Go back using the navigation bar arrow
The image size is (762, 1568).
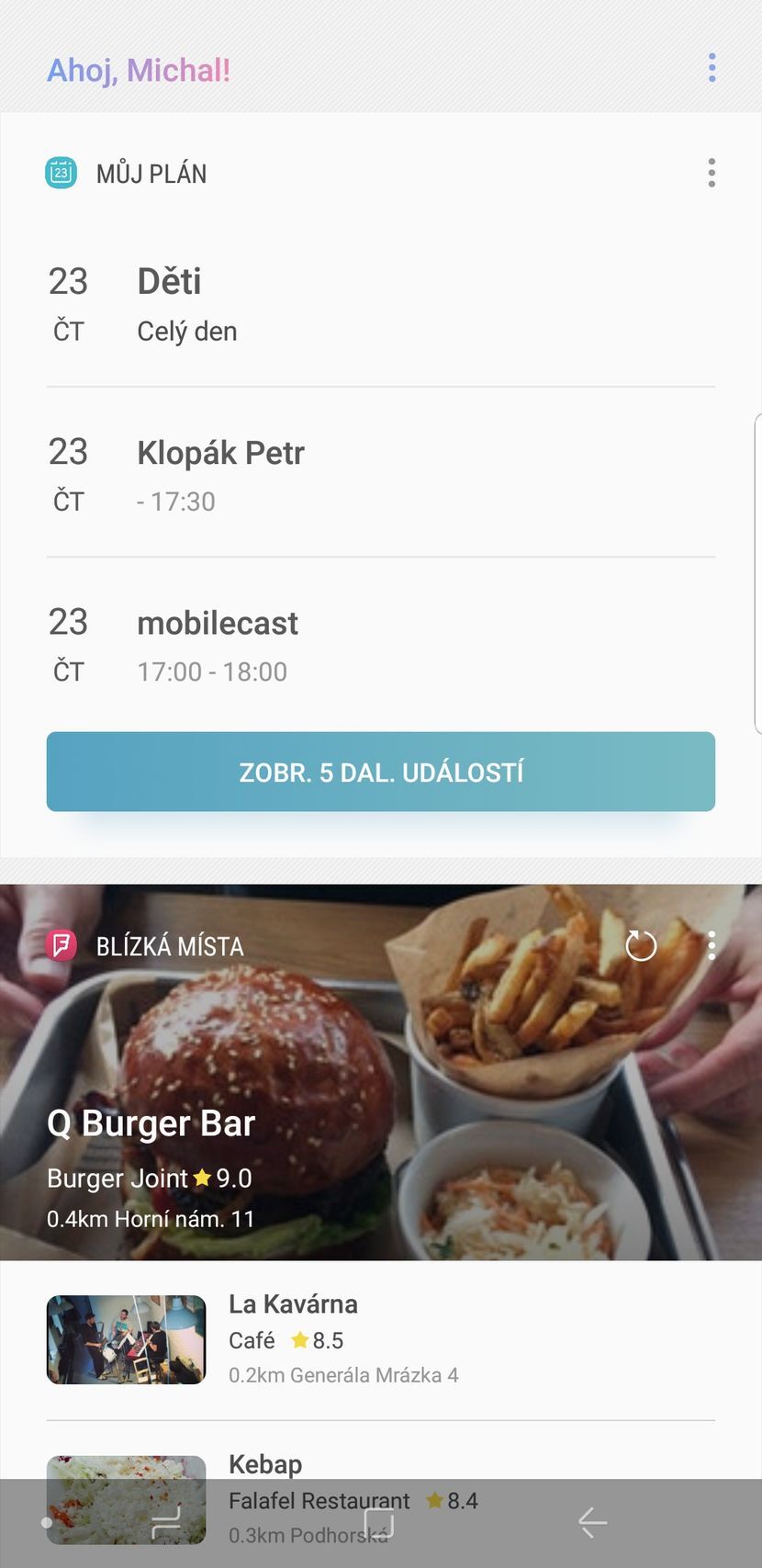(x=593, y=1522)
